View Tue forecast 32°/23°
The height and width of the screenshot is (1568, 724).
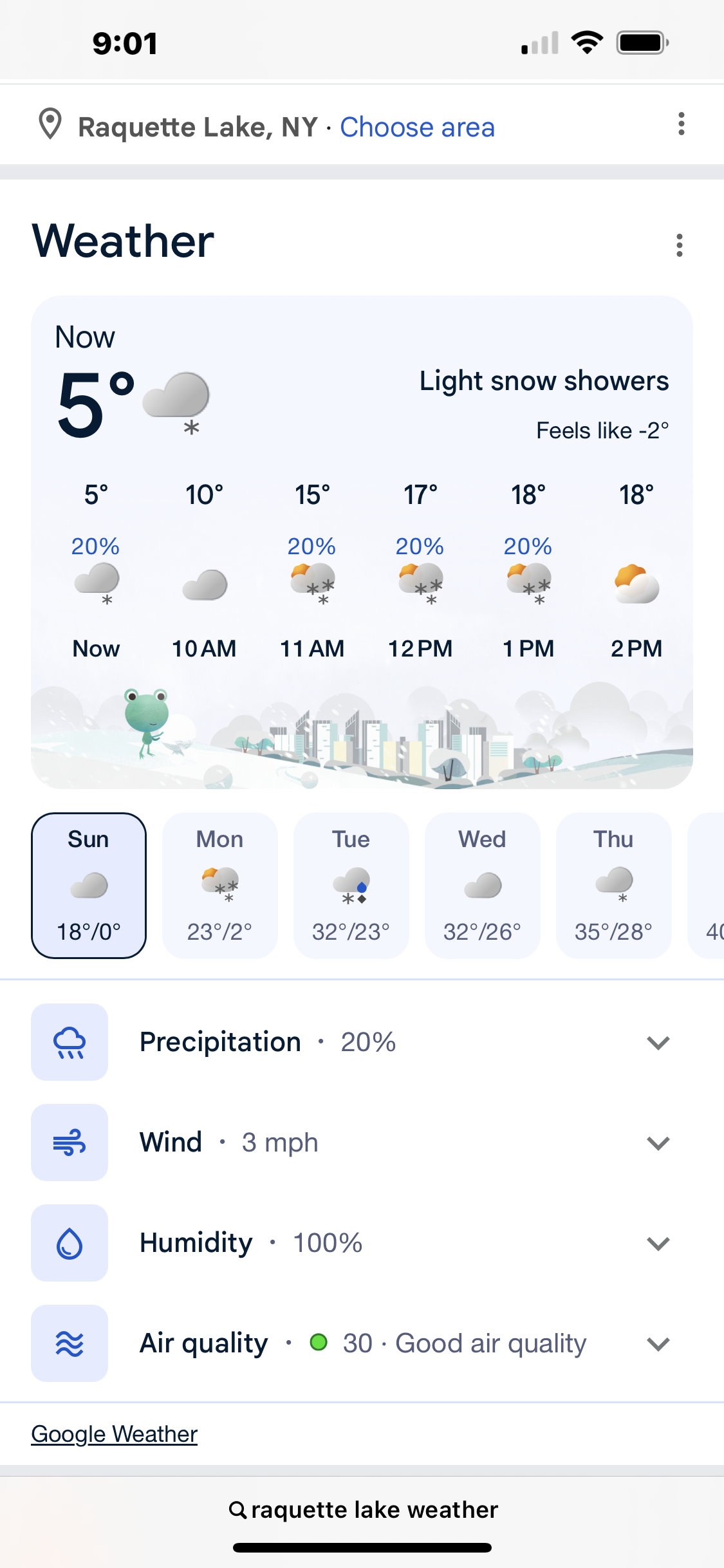pyautogui.click(x=351, y=885)
